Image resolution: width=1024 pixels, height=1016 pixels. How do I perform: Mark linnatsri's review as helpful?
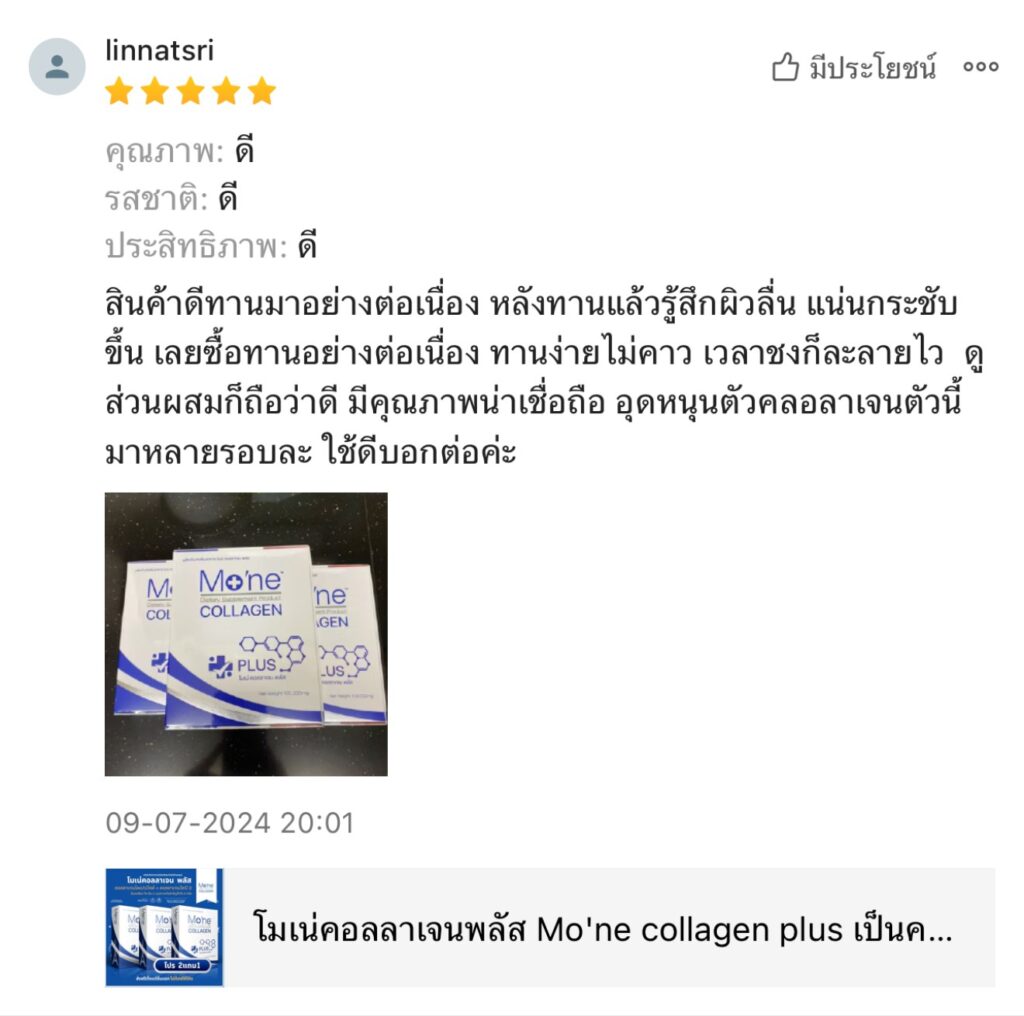[853, 68]
